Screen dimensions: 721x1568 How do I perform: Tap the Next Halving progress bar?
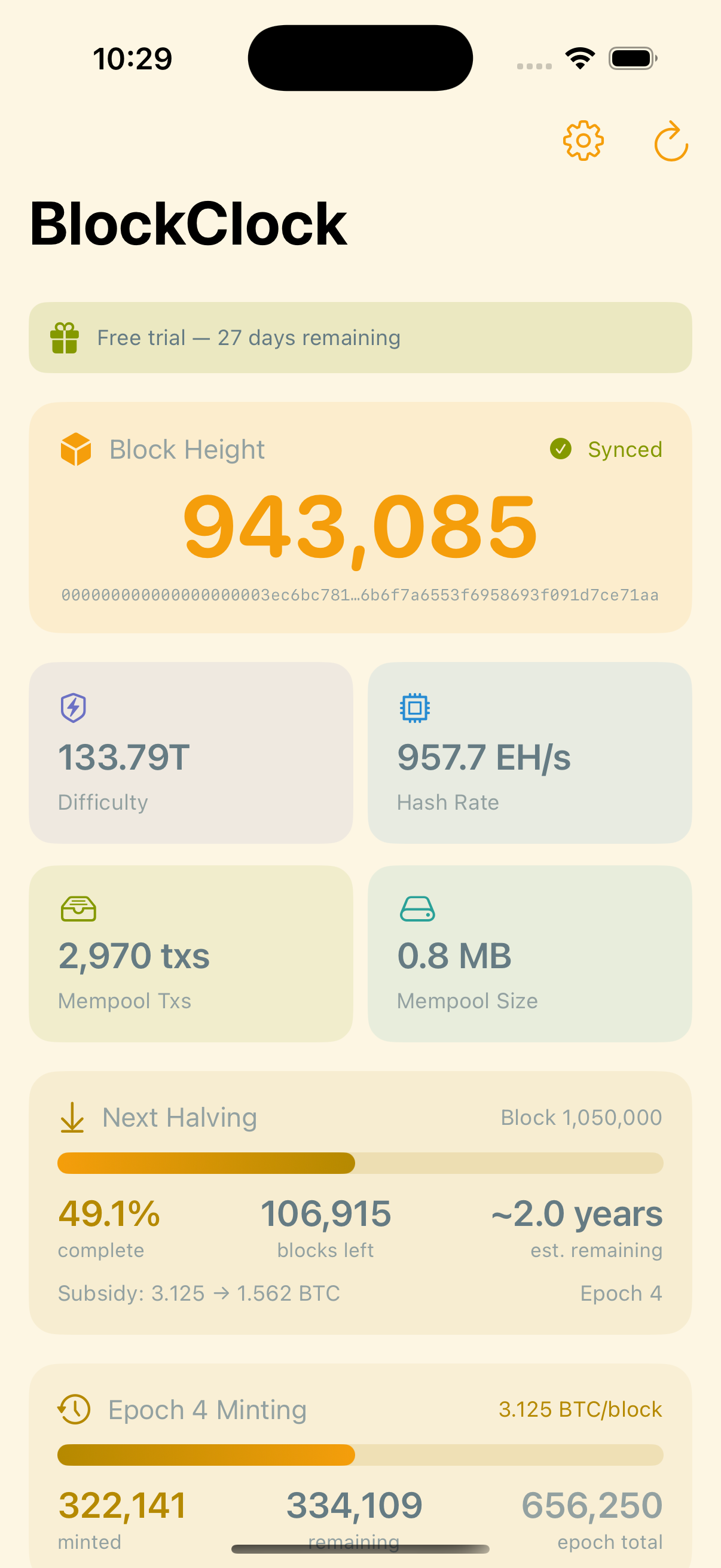(x=360, y=1163)
